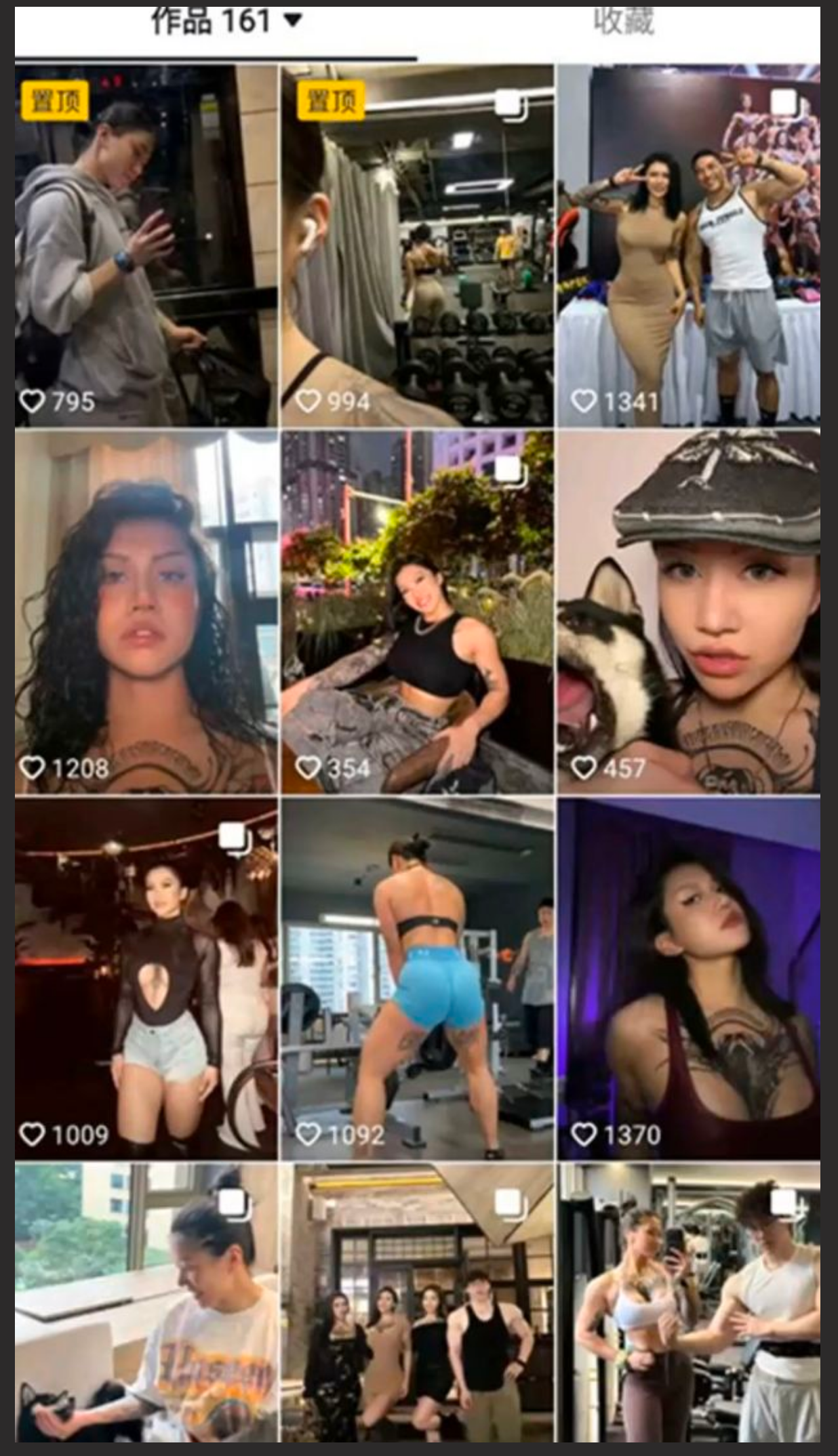Open the purple-lit video with 1370 likes
This screenshot has height=1456, width=838.
[688, 977]
